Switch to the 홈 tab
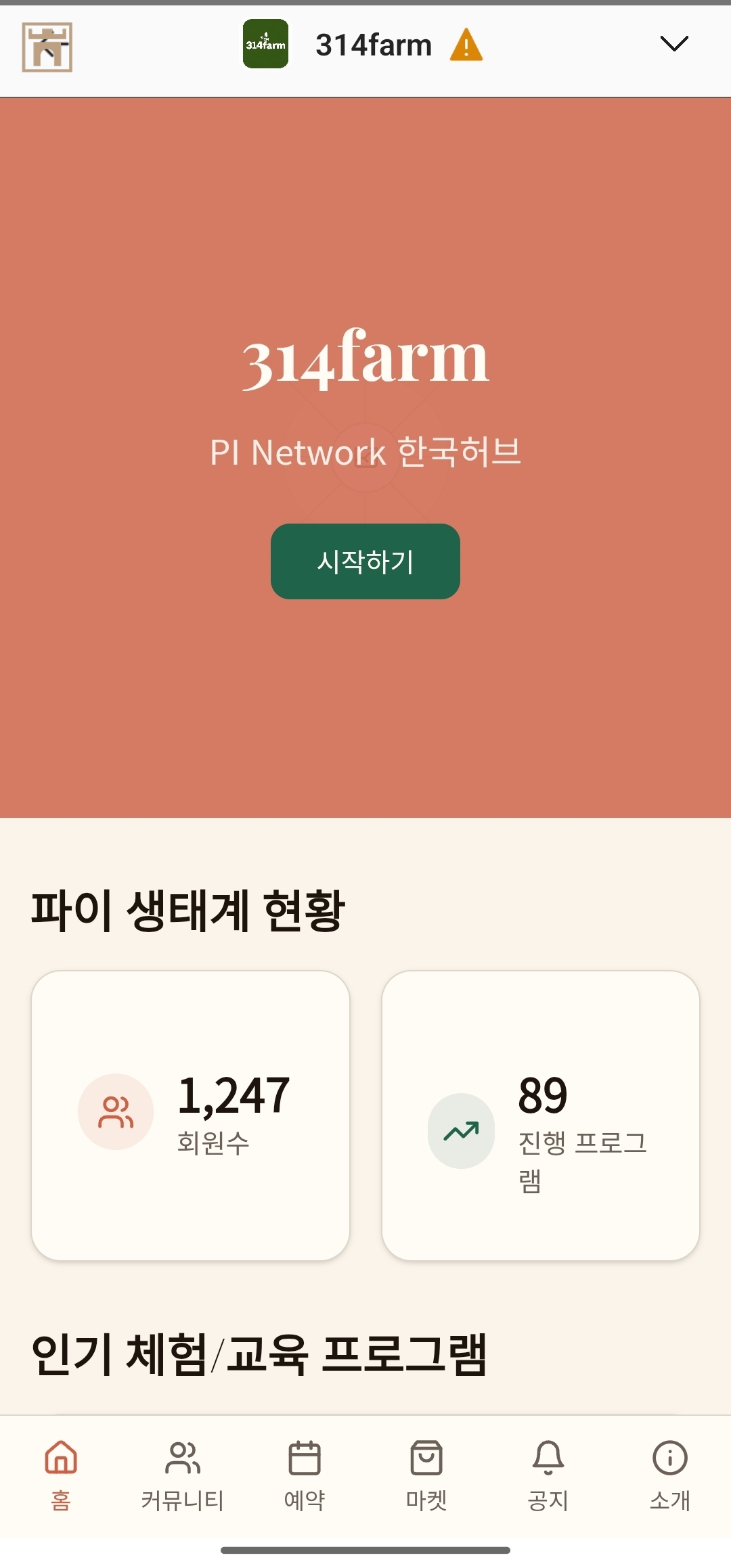Screen dimensions: 731x1568 [61, 1475]
